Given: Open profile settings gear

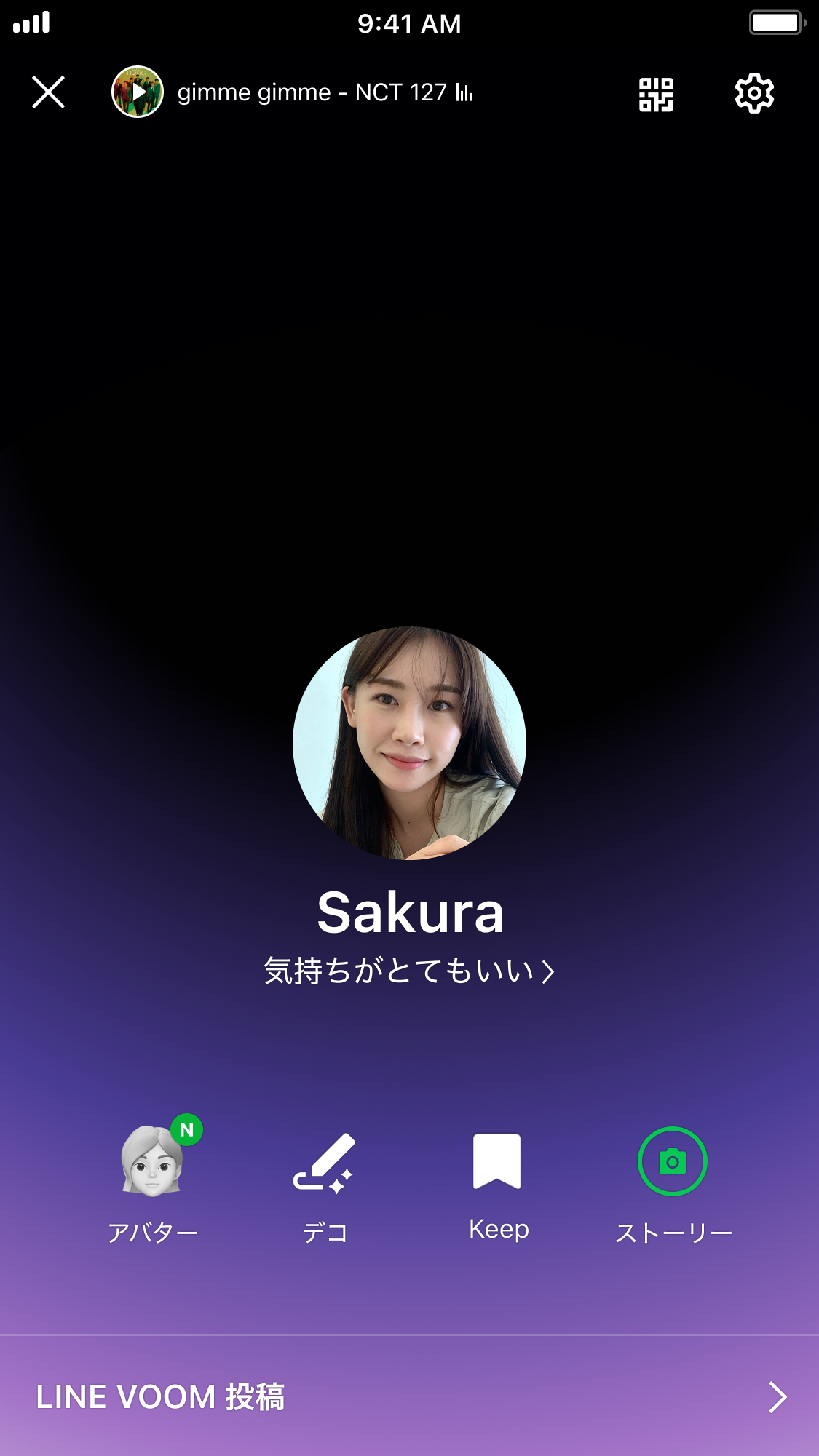Looking at the screenshot, I should 753,93.
